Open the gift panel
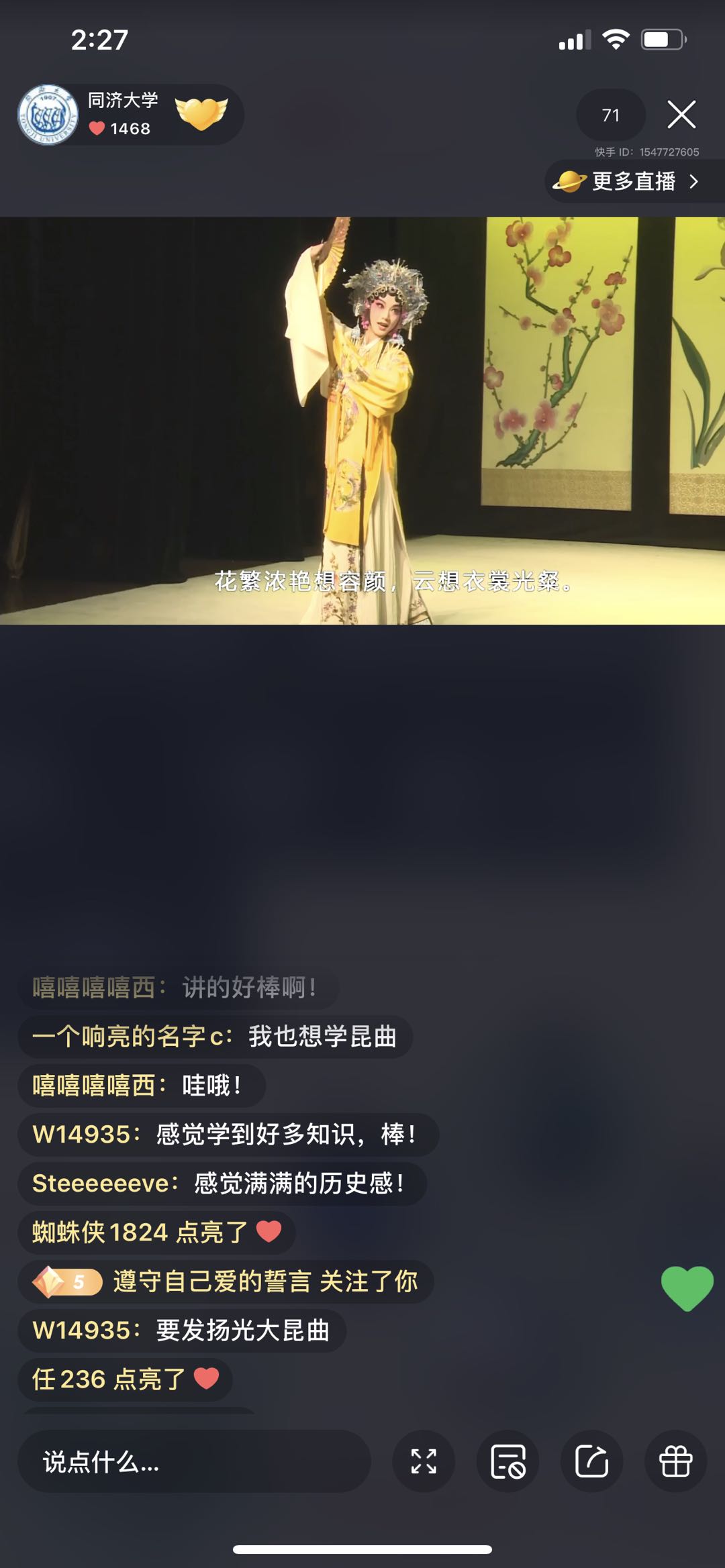The width and height of the screenshot is (725, 1568). click(675, 1462)
